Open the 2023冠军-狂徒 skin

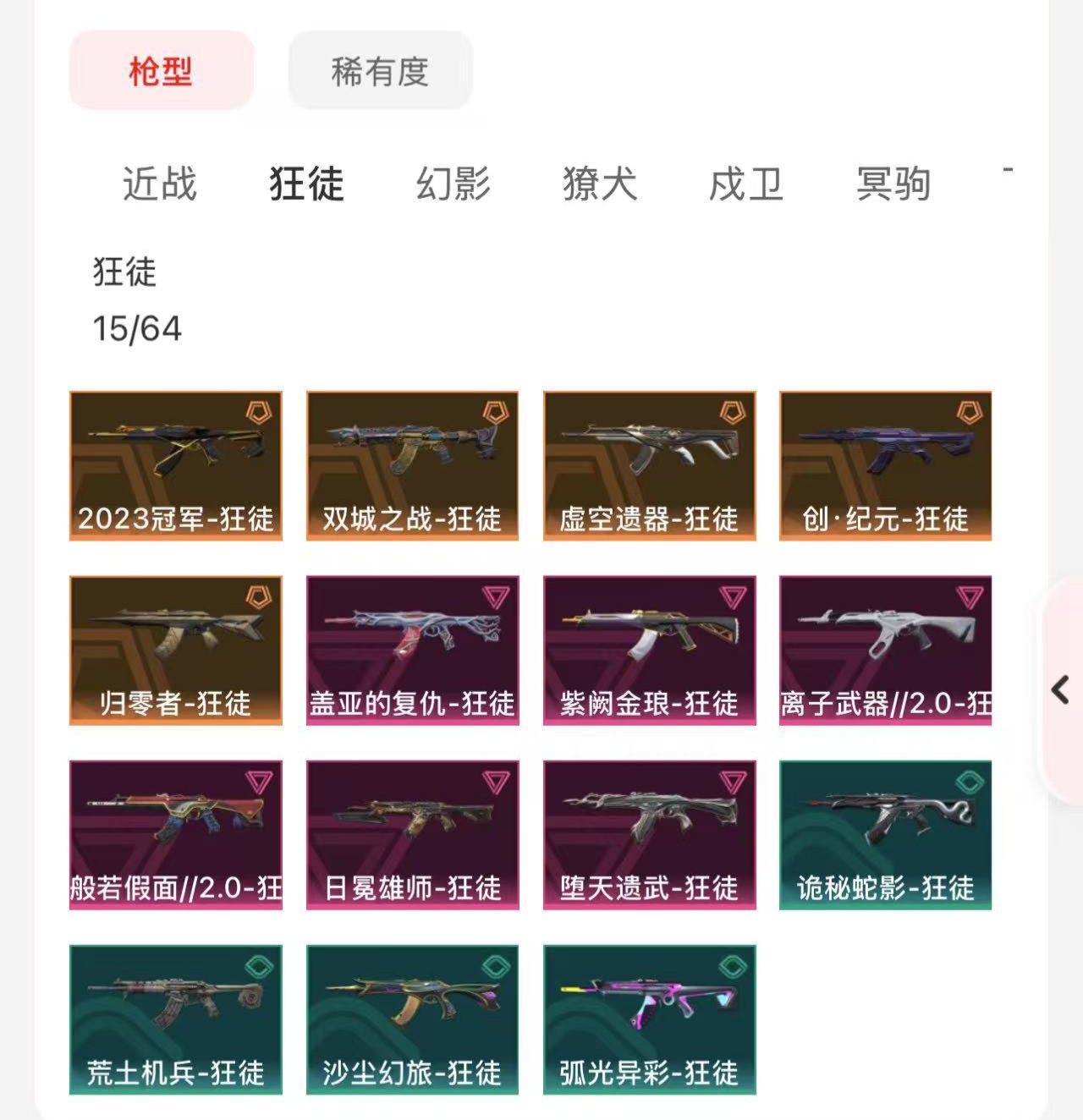coord(176,465)
